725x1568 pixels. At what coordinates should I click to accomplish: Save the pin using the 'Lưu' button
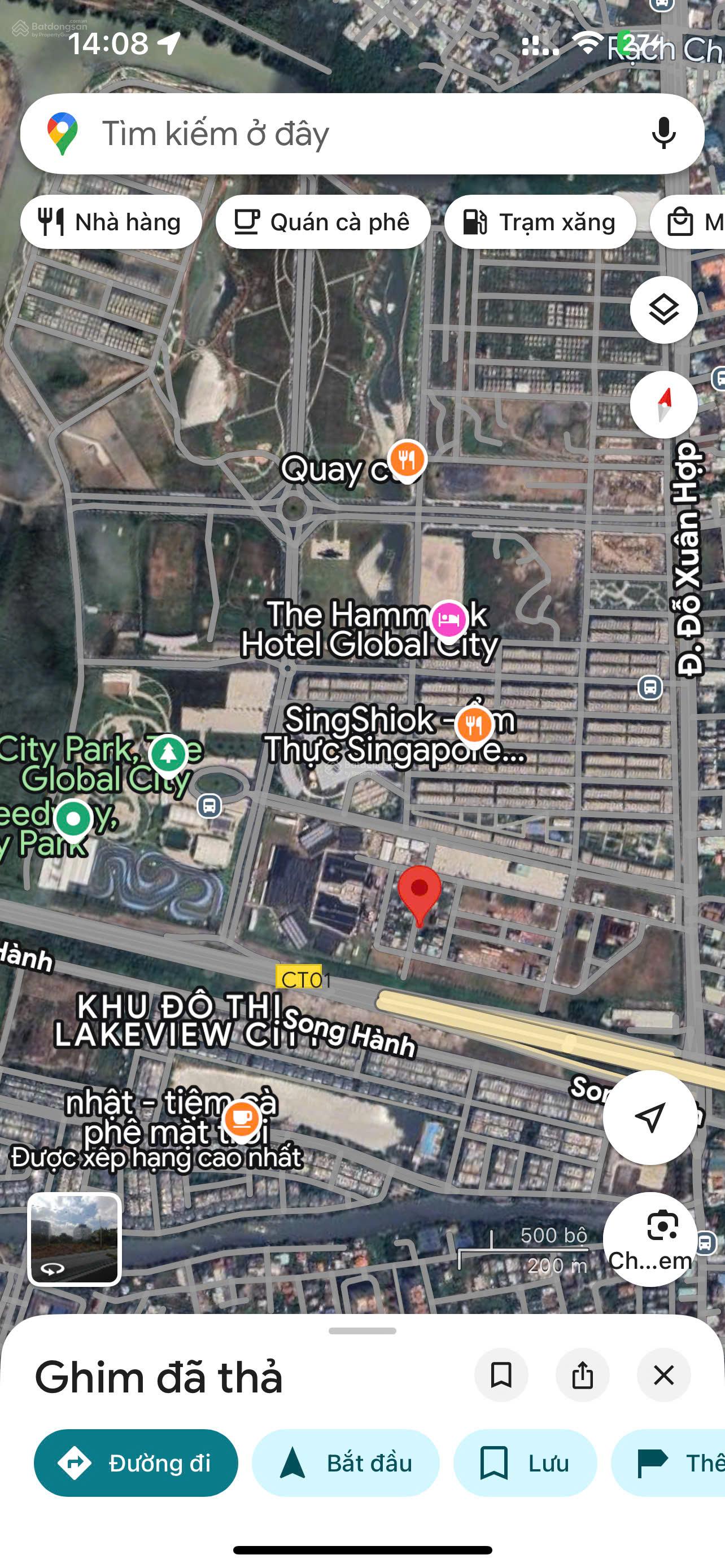(525, 1462)
